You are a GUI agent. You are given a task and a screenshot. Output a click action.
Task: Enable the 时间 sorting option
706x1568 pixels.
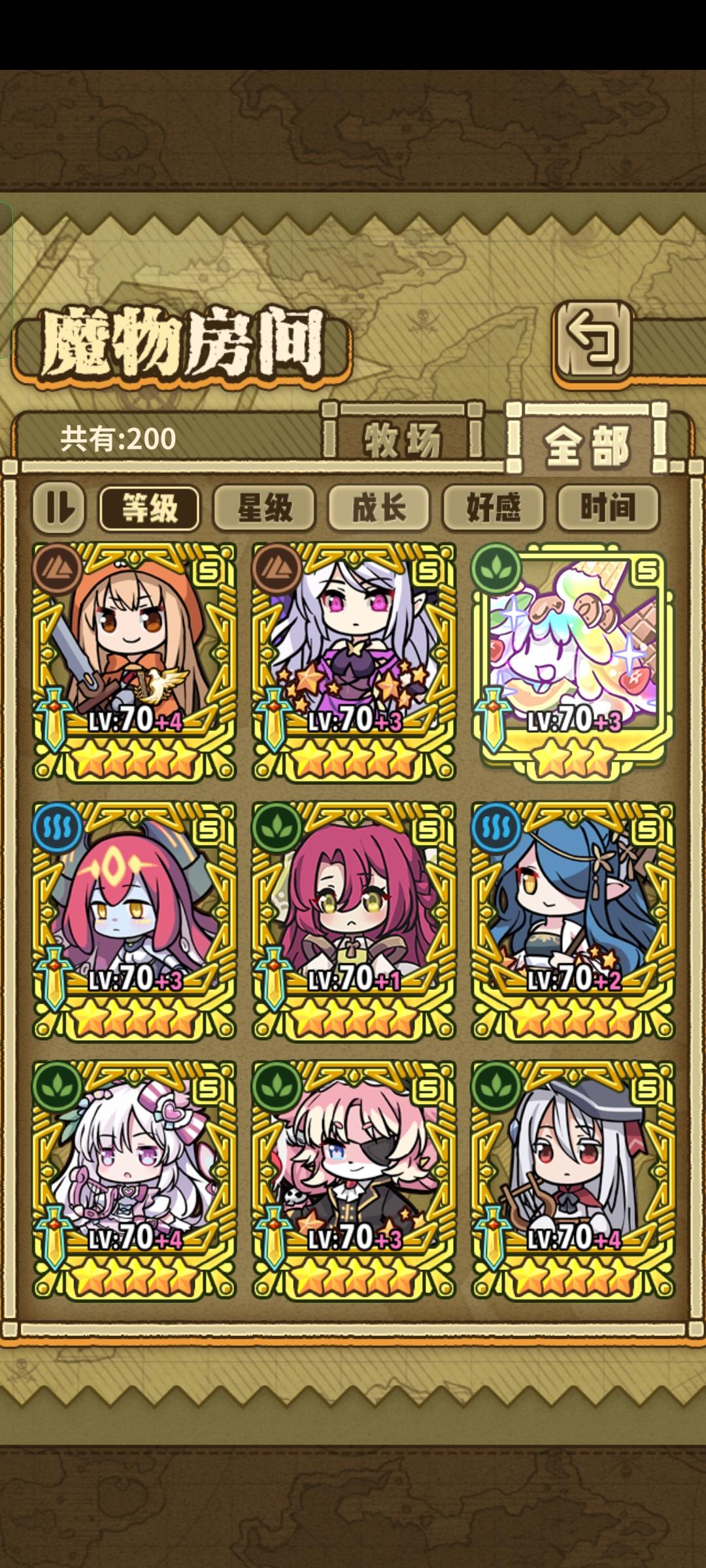coord(610,507)
